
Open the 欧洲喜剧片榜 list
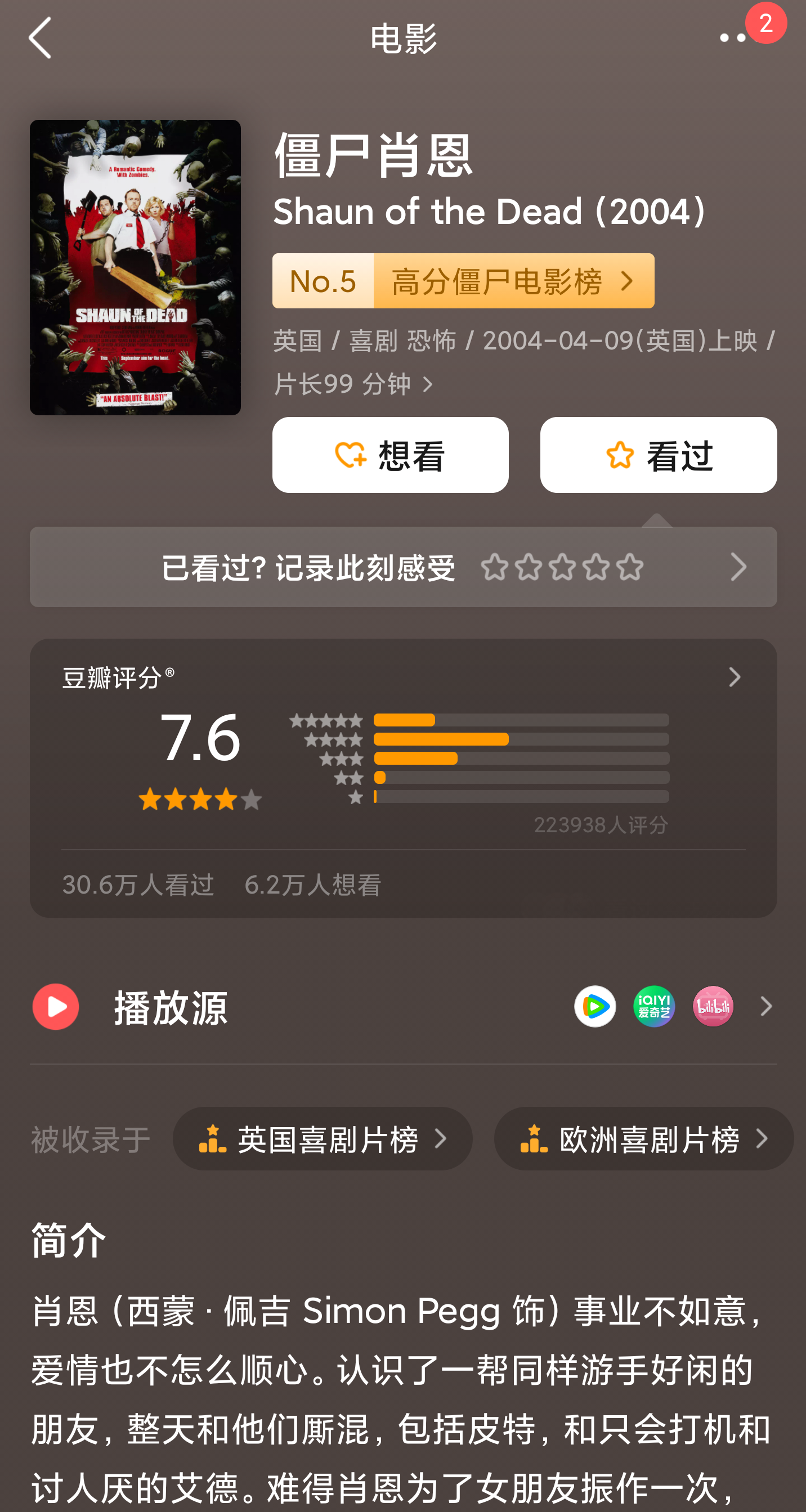[643, 1139]
